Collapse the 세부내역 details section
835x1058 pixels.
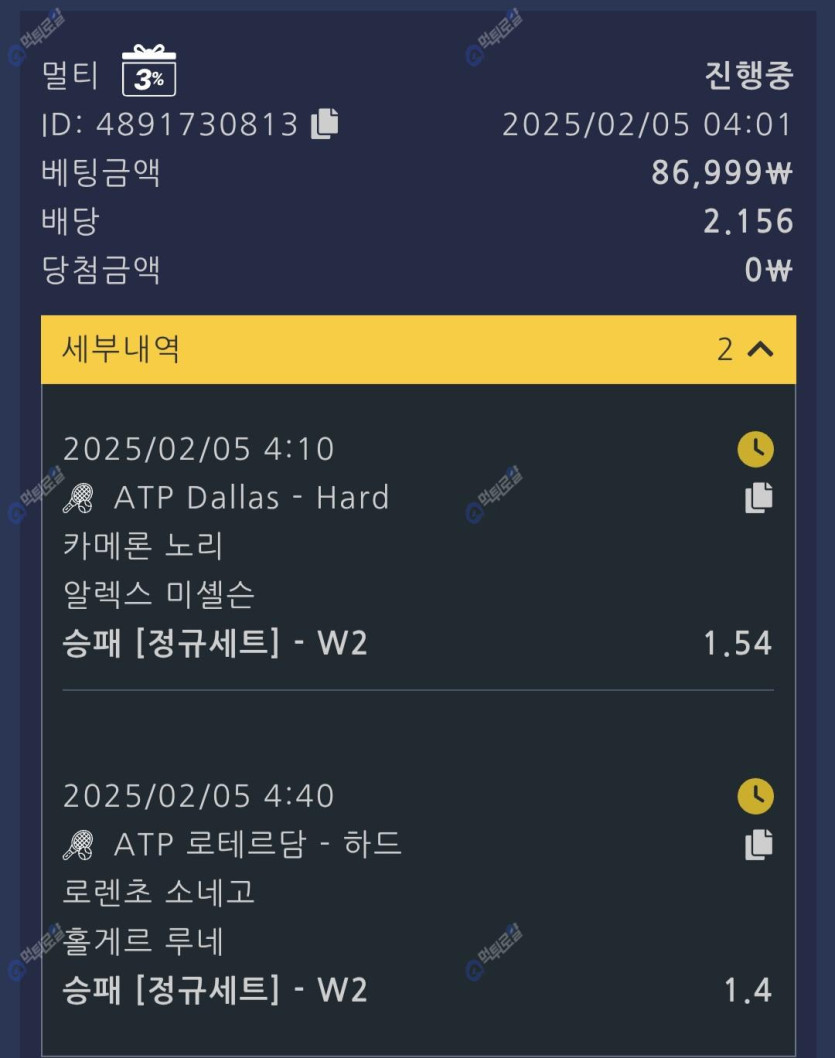click(x=760, y=349)
